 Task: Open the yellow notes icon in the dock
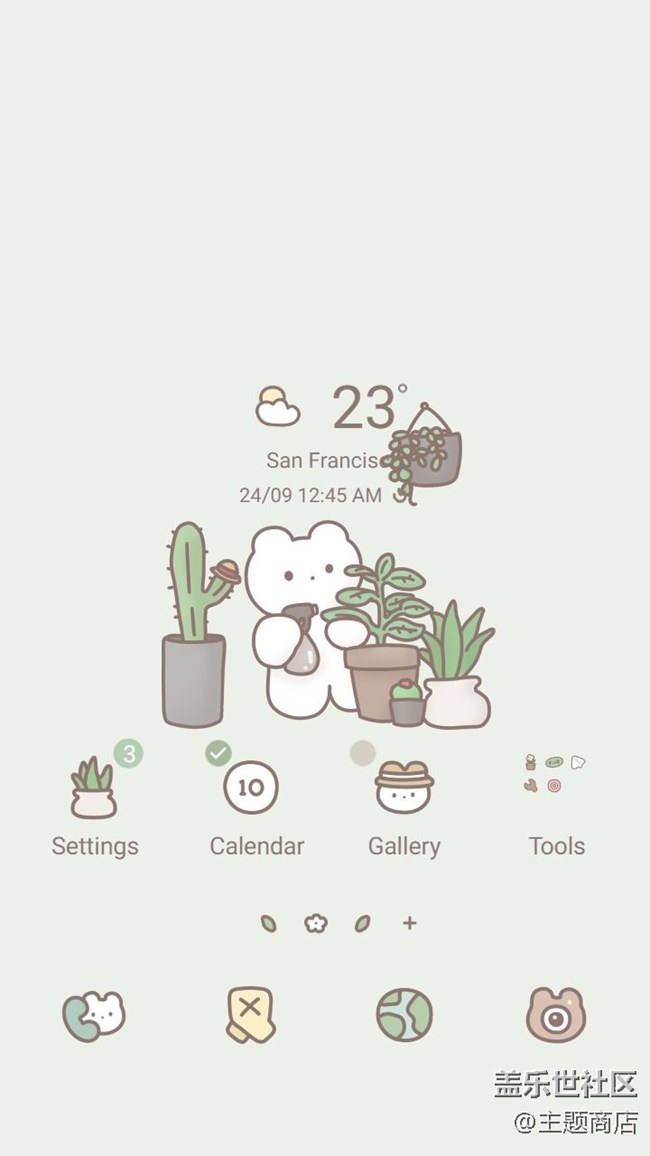[250, 1015]
